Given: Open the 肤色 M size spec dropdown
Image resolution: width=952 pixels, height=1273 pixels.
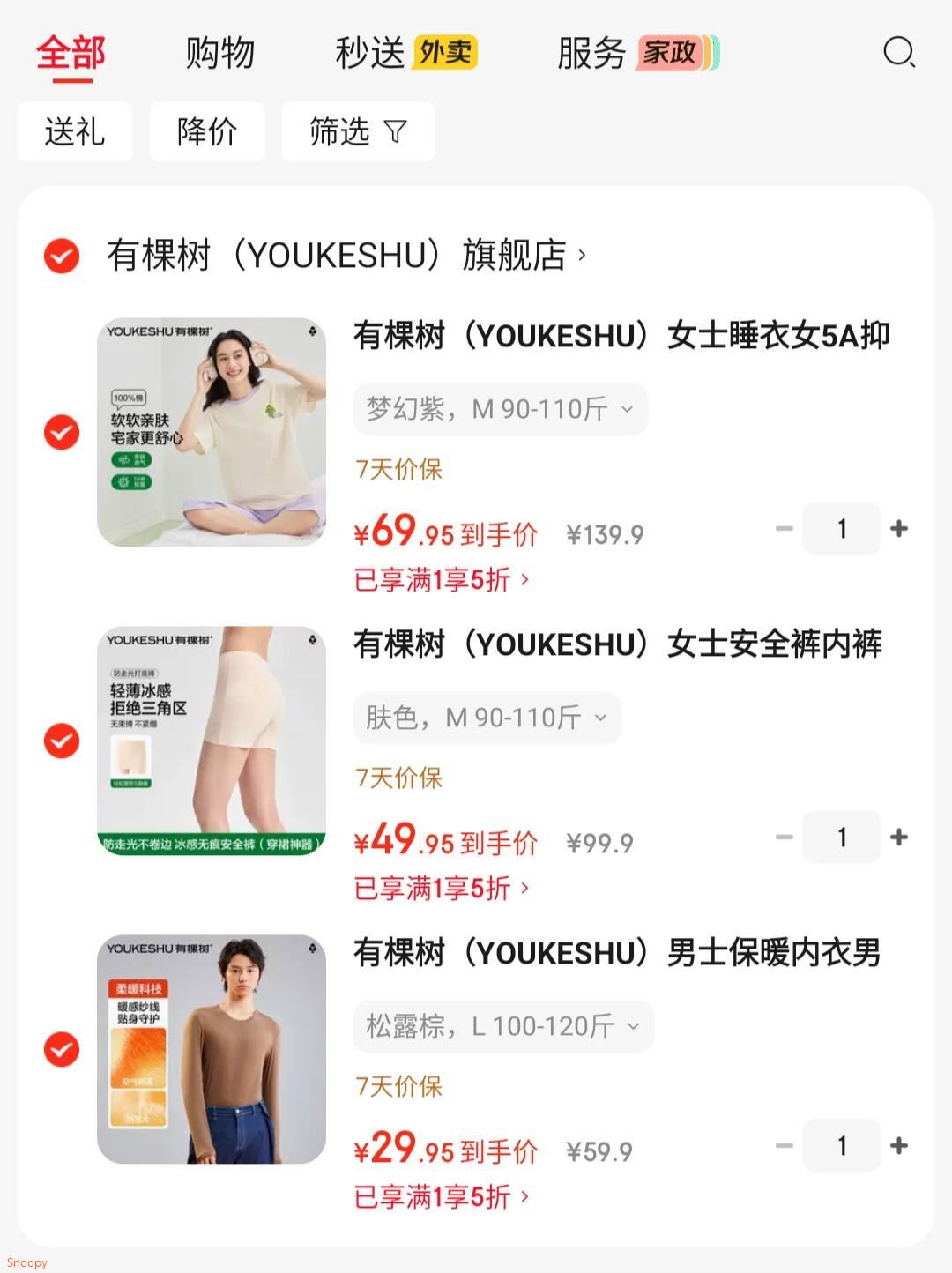Looking at the screenshot, I should 486,718.
